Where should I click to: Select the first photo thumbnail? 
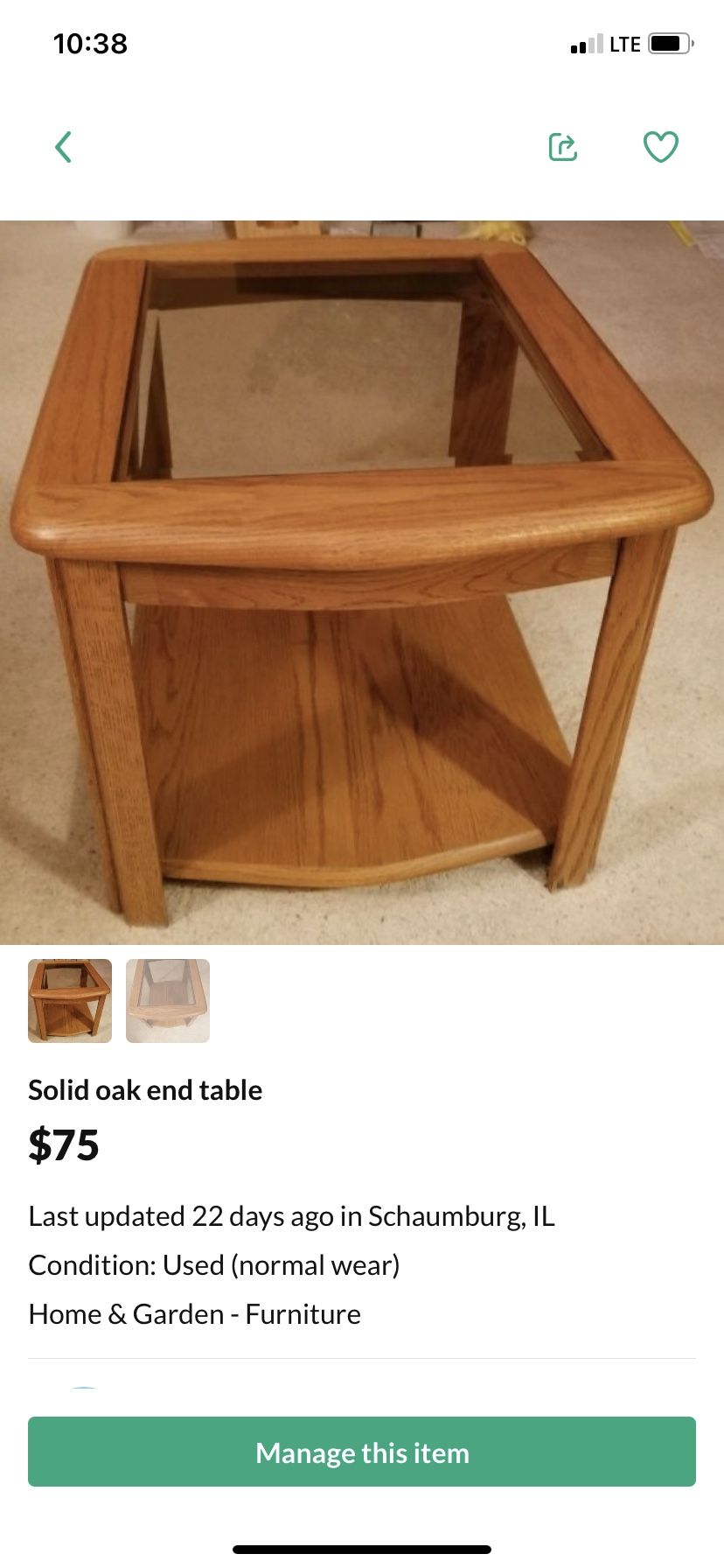point(70,1001)
